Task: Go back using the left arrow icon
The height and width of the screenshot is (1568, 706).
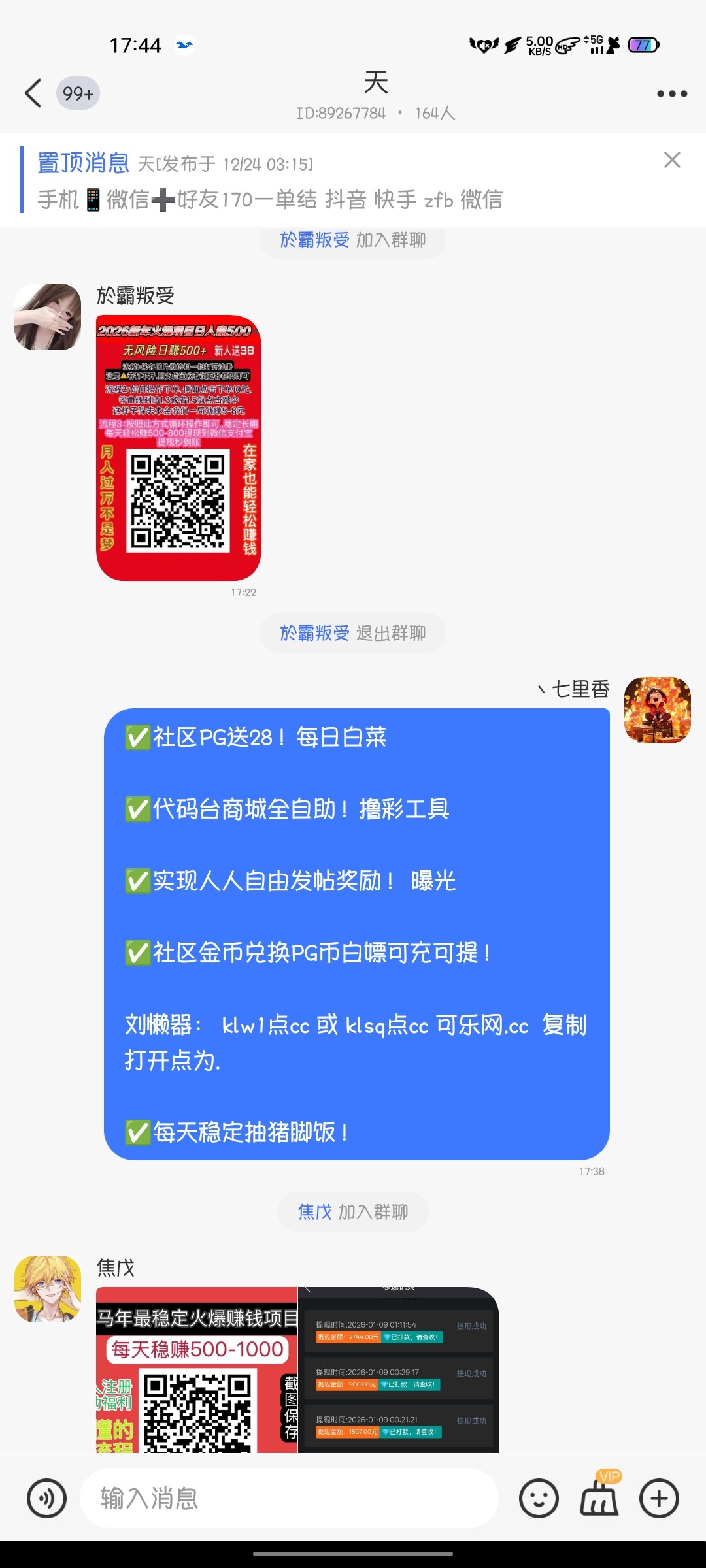Action: 34,93
